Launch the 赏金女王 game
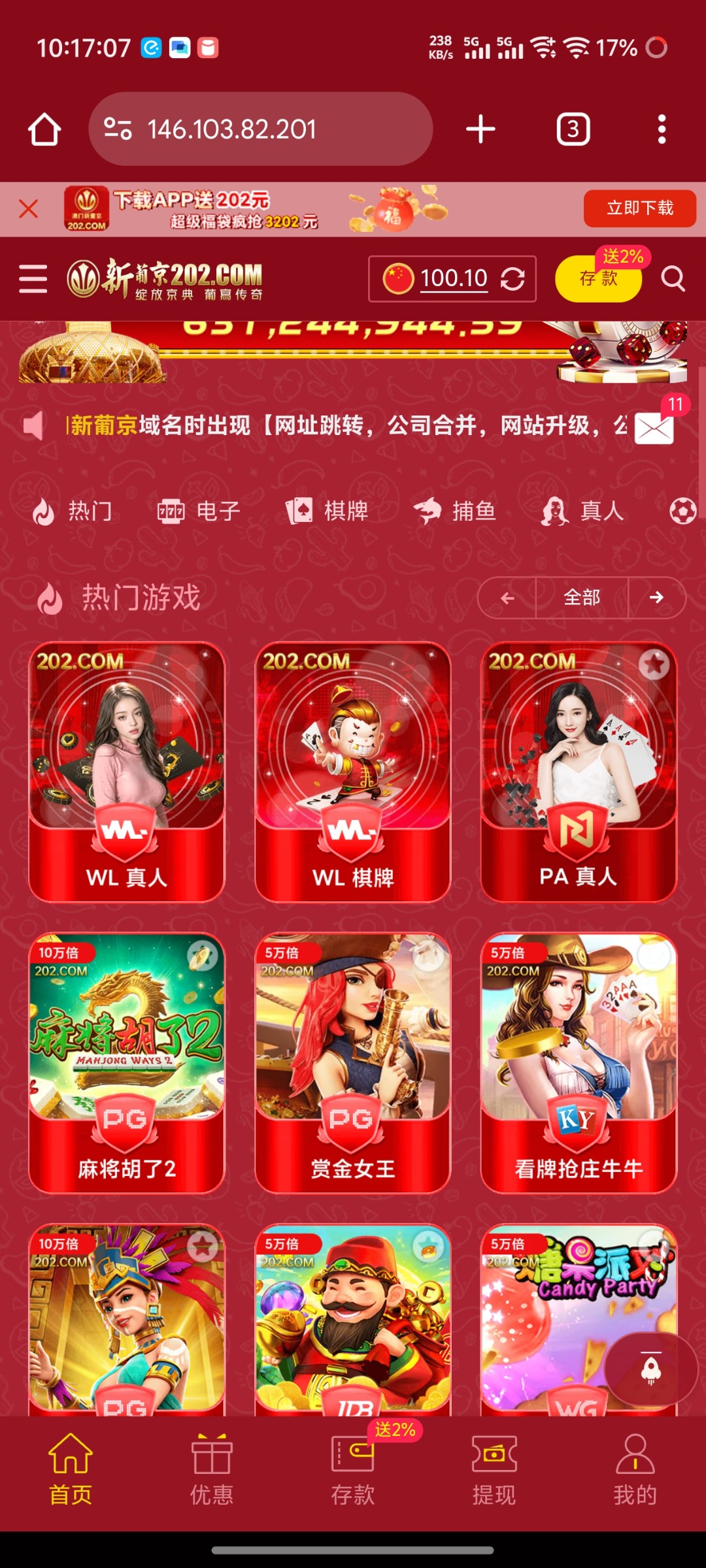 coord(353,1063)
